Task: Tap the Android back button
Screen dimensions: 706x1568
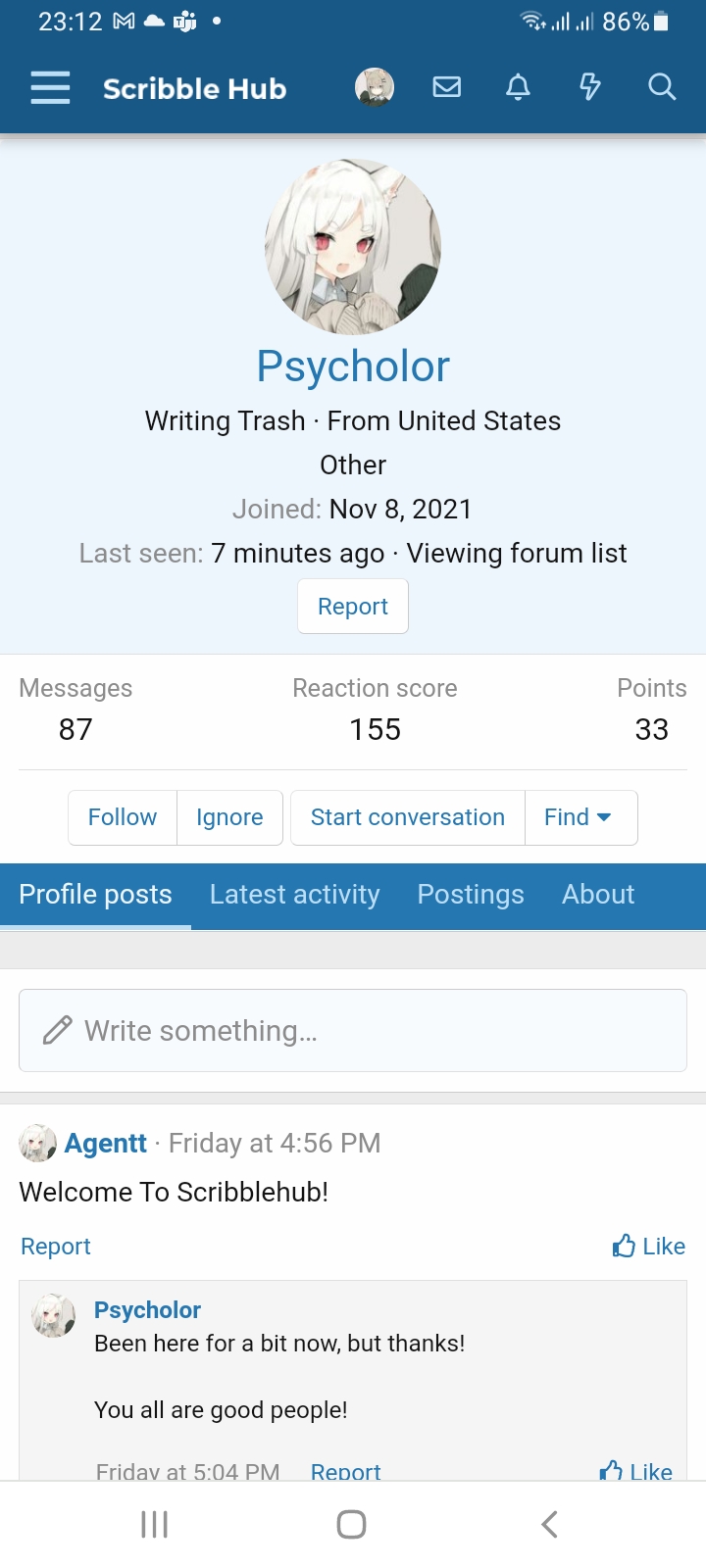Action: click(548, 1523)
